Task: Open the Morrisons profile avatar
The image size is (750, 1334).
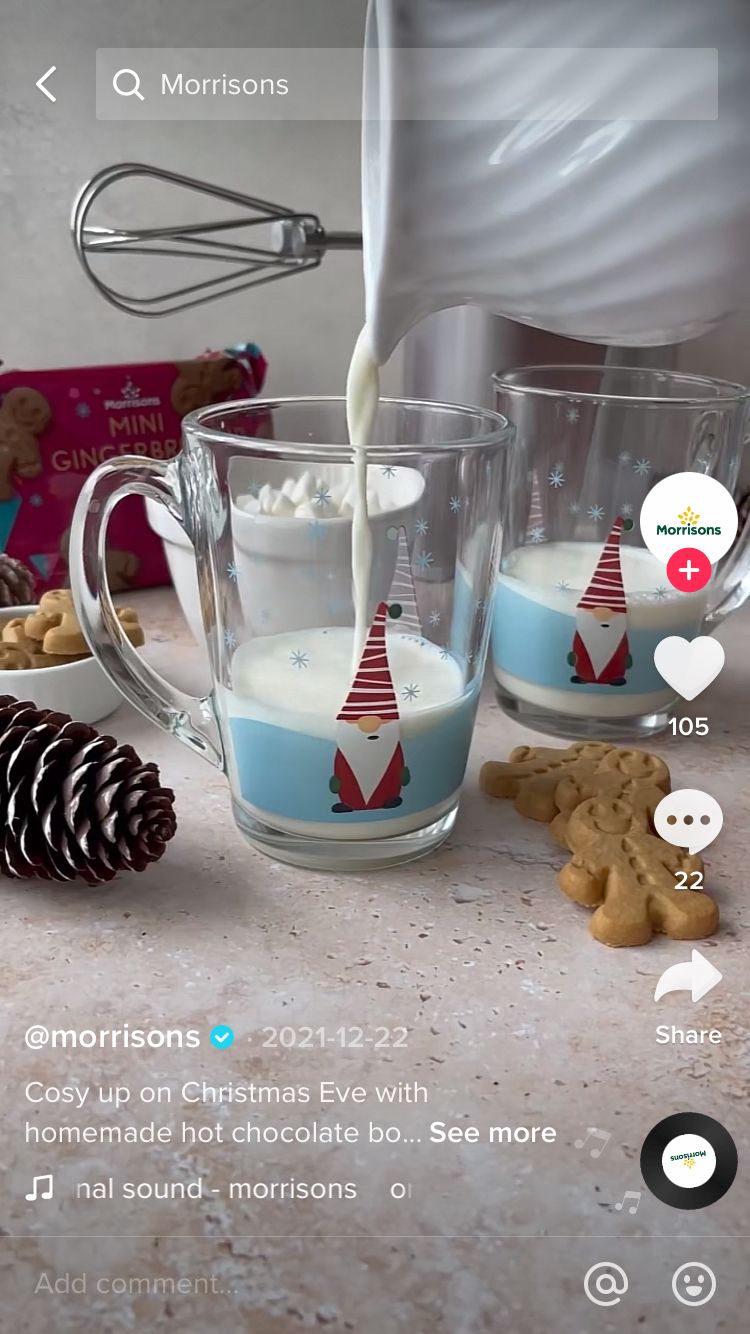Action: tap(689, 521)
